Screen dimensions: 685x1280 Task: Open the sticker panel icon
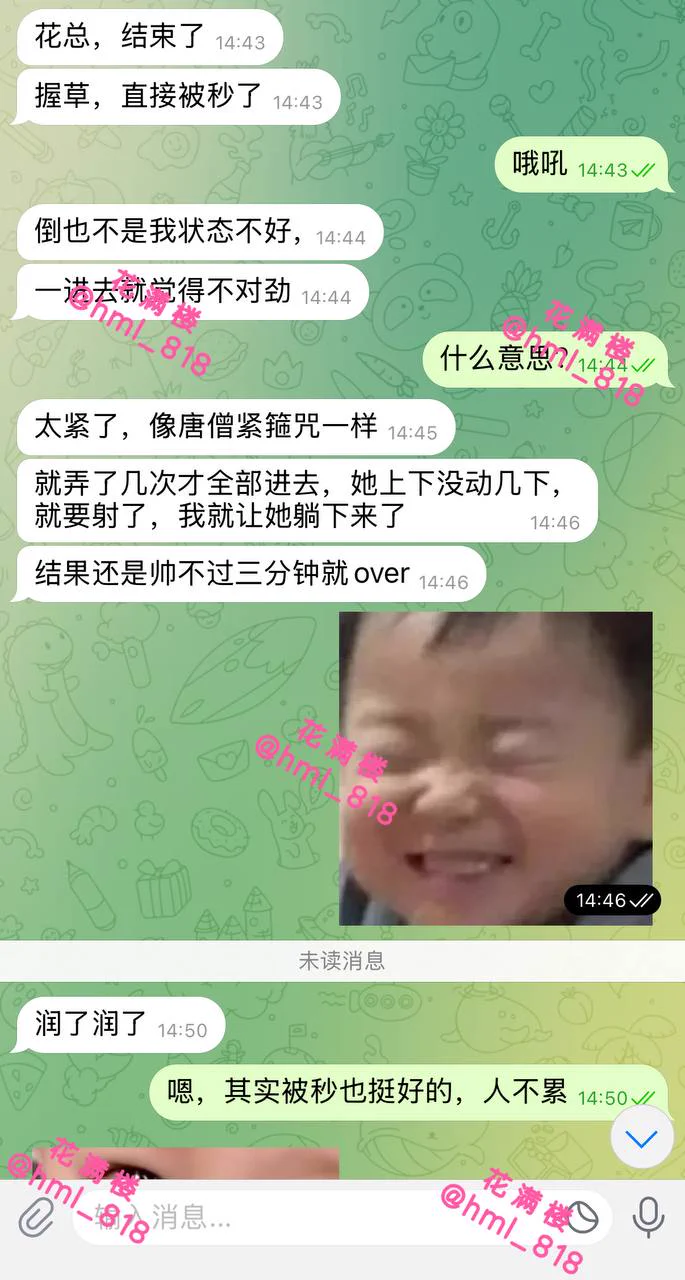tap(580, 1217)
